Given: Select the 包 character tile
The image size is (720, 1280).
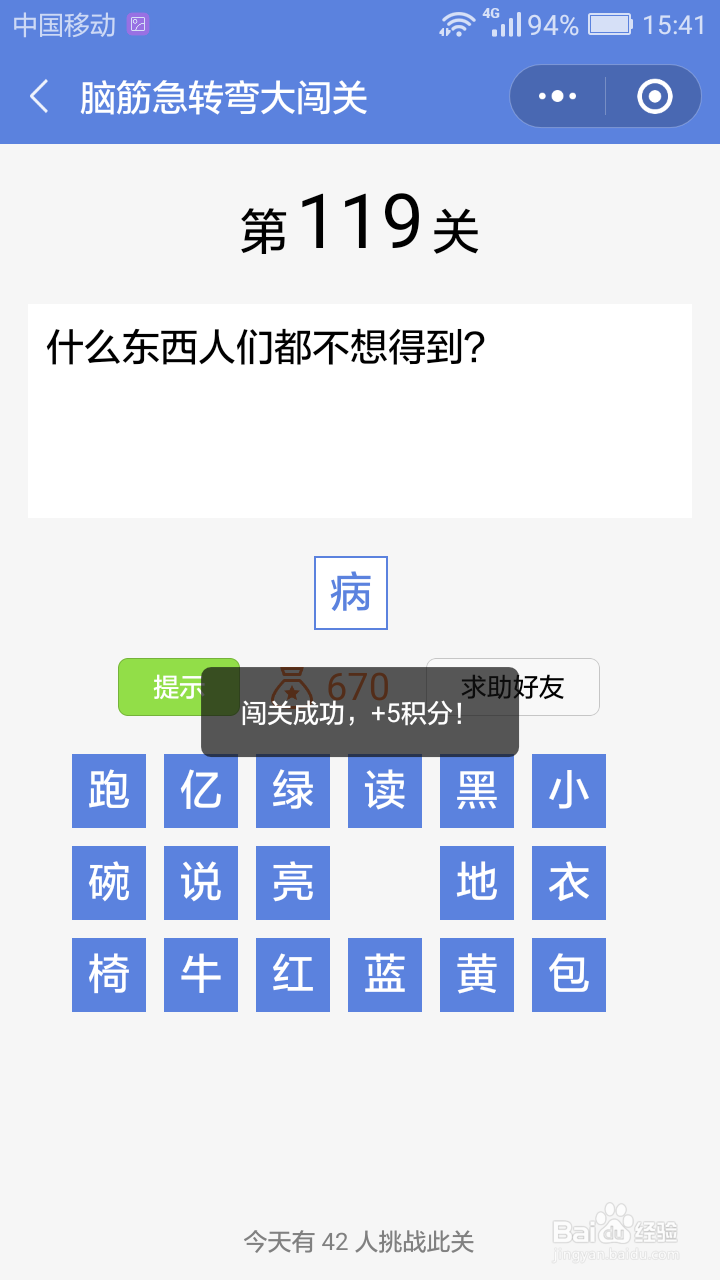Looking at the screenshot, I should pos(569,975).
